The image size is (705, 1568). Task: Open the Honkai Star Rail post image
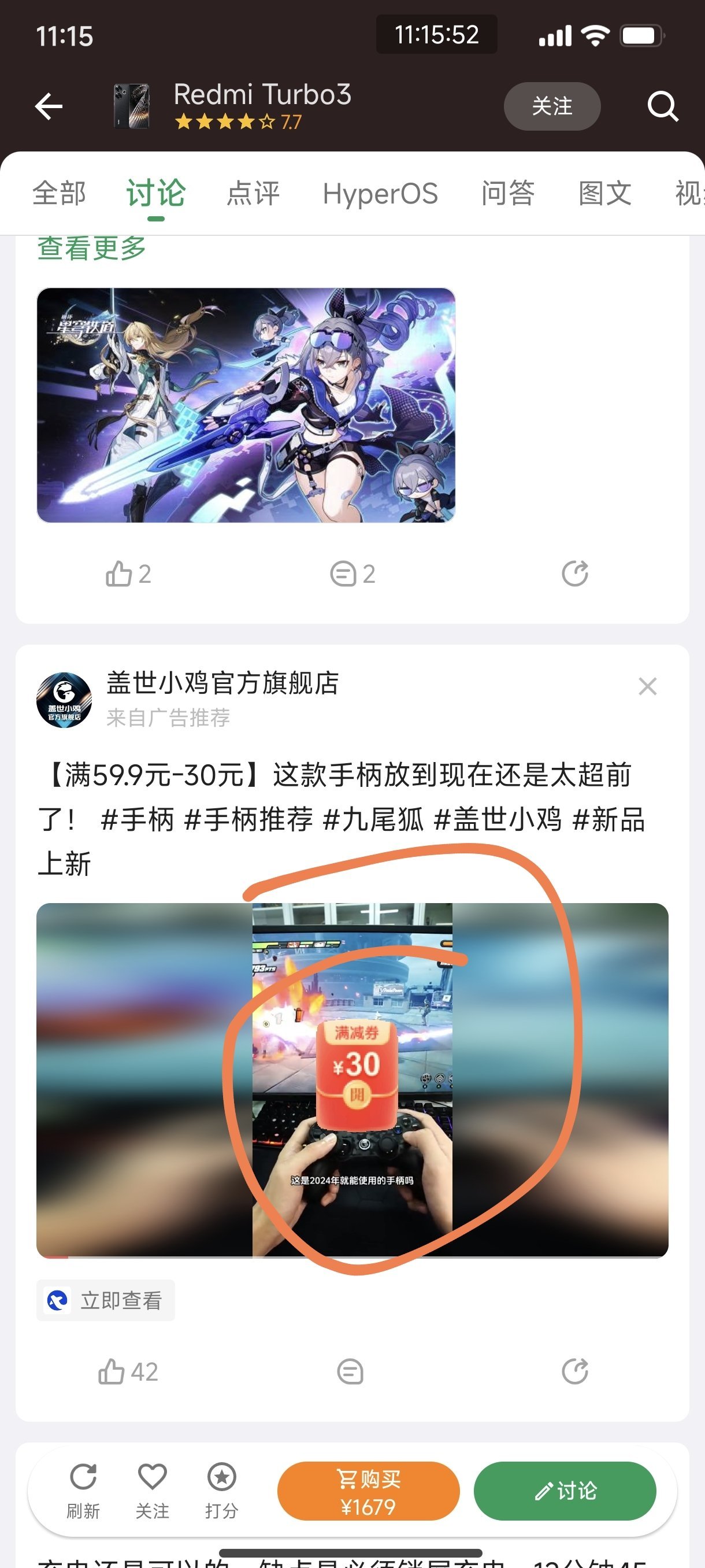(x=246, y=405)
